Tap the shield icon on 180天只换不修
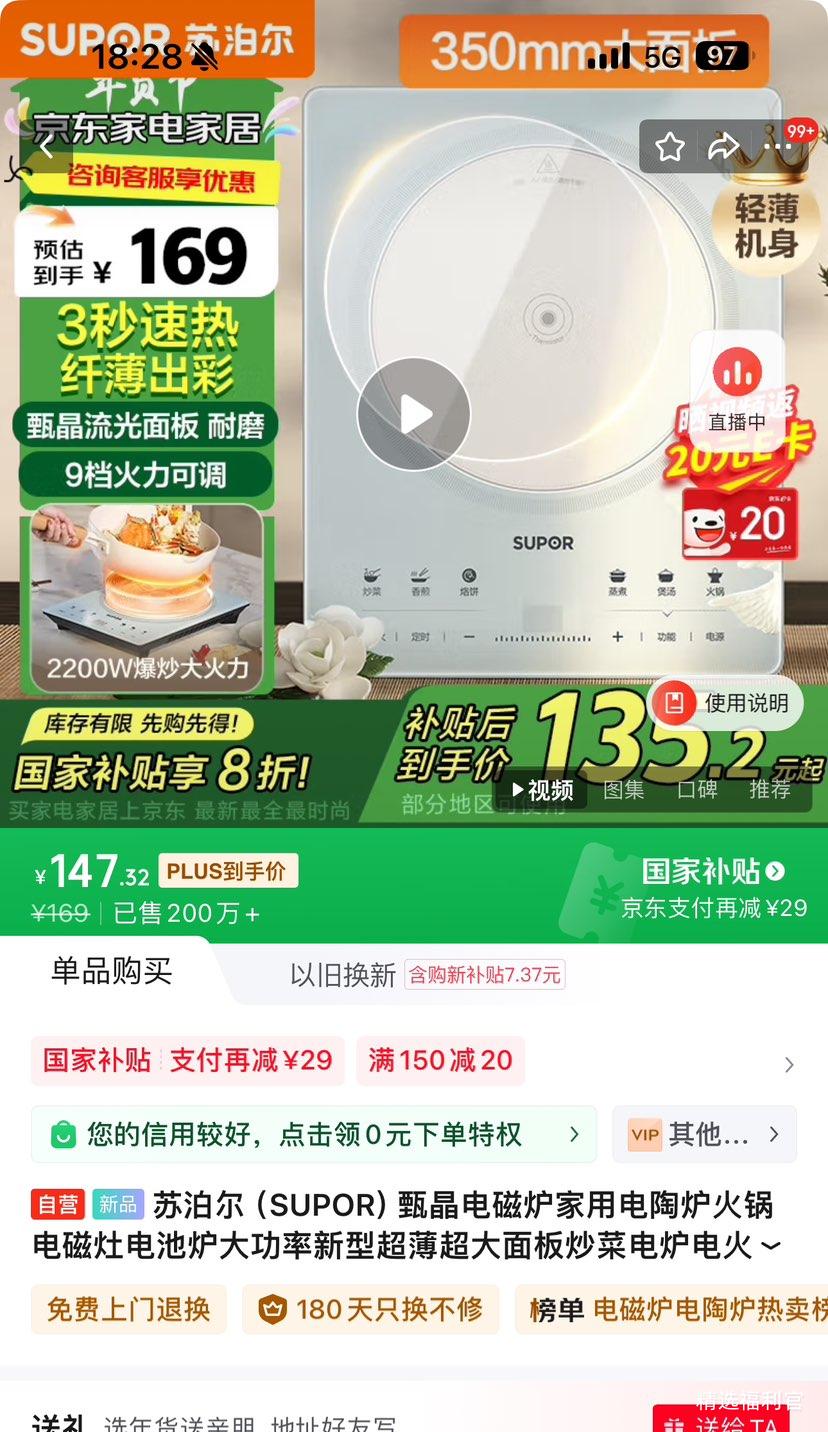The image size is (828, 1432). (x=270, y=1308)
